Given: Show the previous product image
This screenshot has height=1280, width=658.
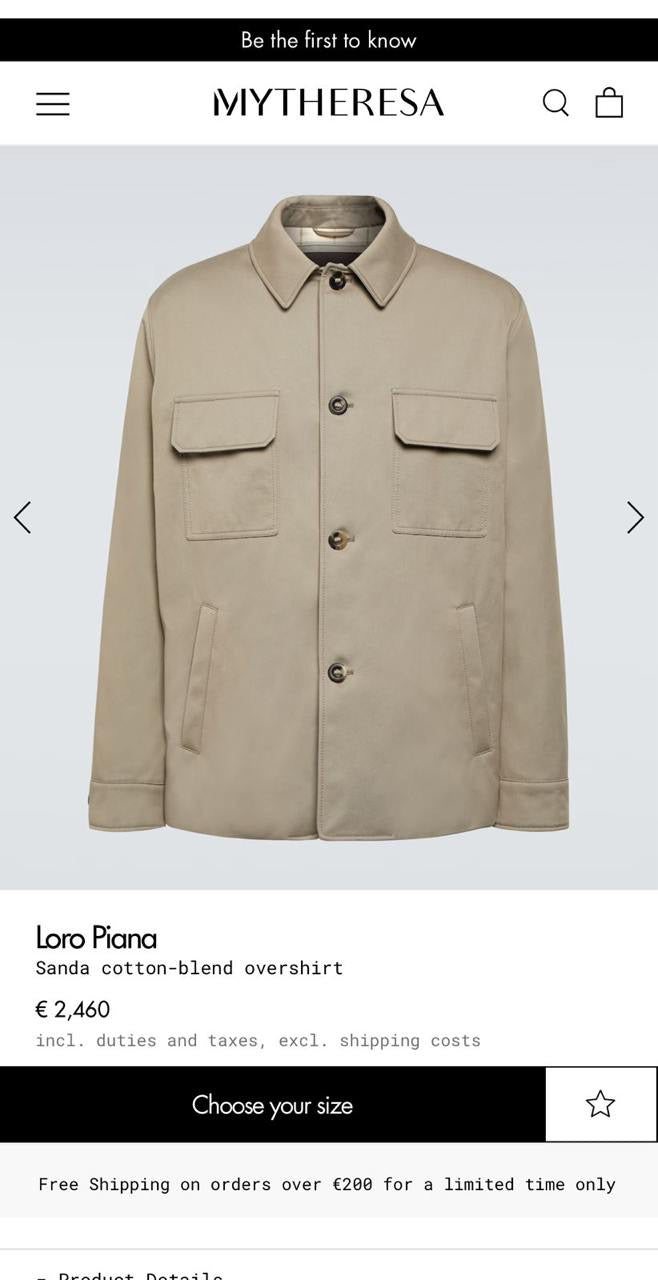Looking at the screenshot, I should coord(22,517).
